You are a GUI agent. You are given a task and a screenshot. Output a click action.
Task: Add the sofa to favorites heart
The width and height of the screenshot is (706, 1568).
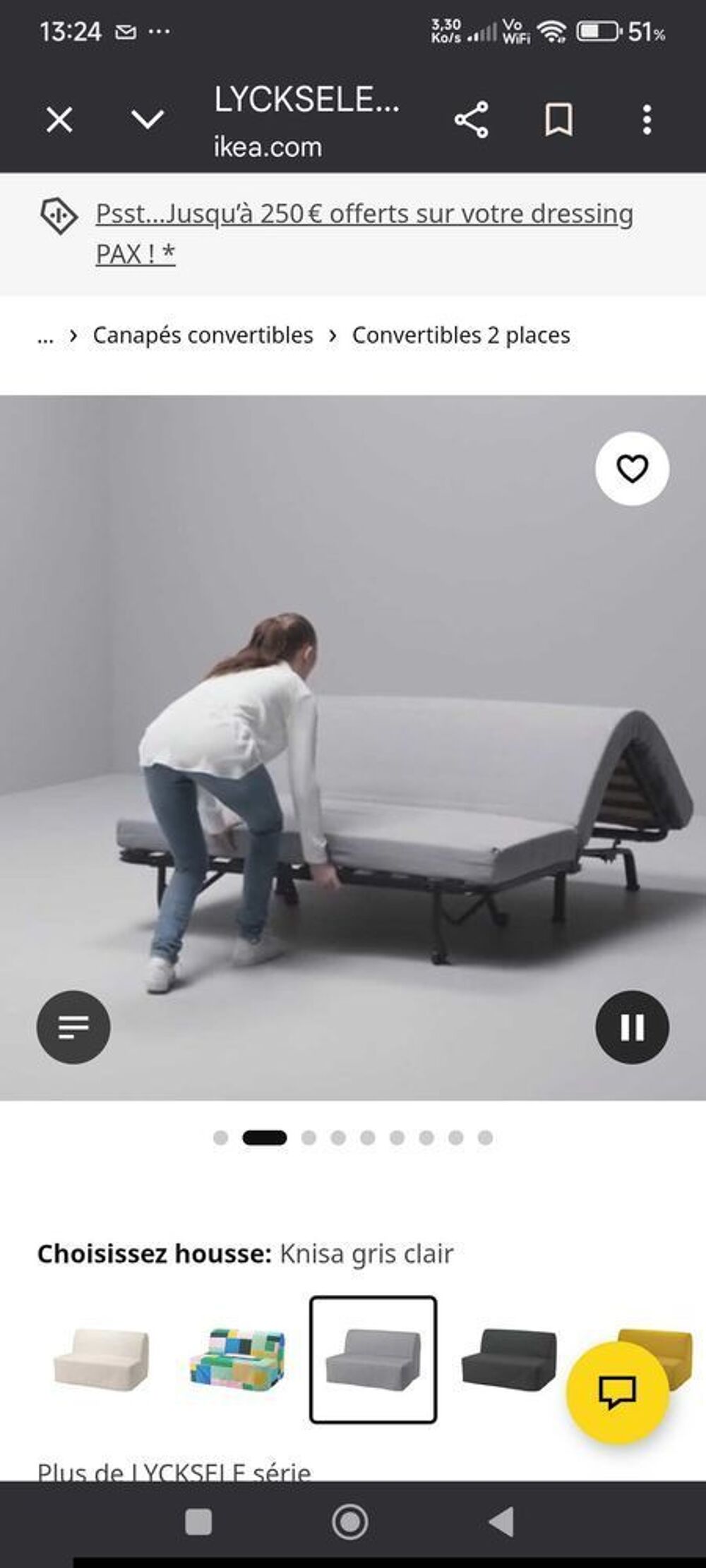tap(632, 469)
